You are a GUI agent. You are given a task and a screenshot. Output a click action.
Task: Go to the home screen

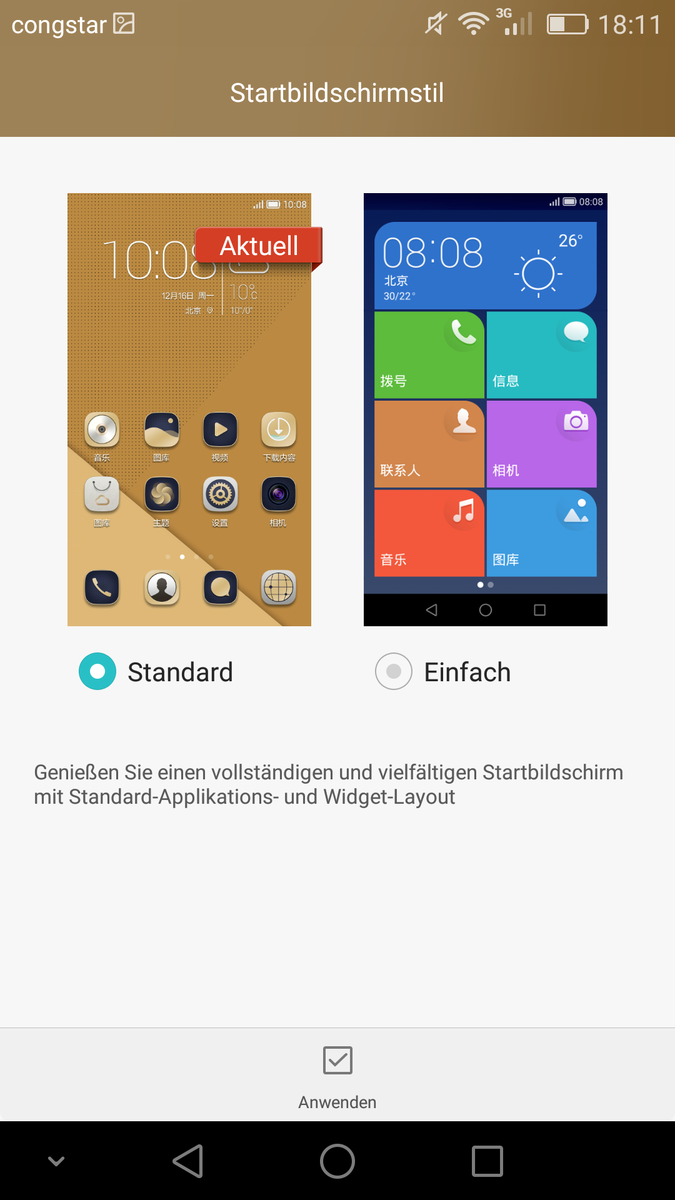point(337,1161)
